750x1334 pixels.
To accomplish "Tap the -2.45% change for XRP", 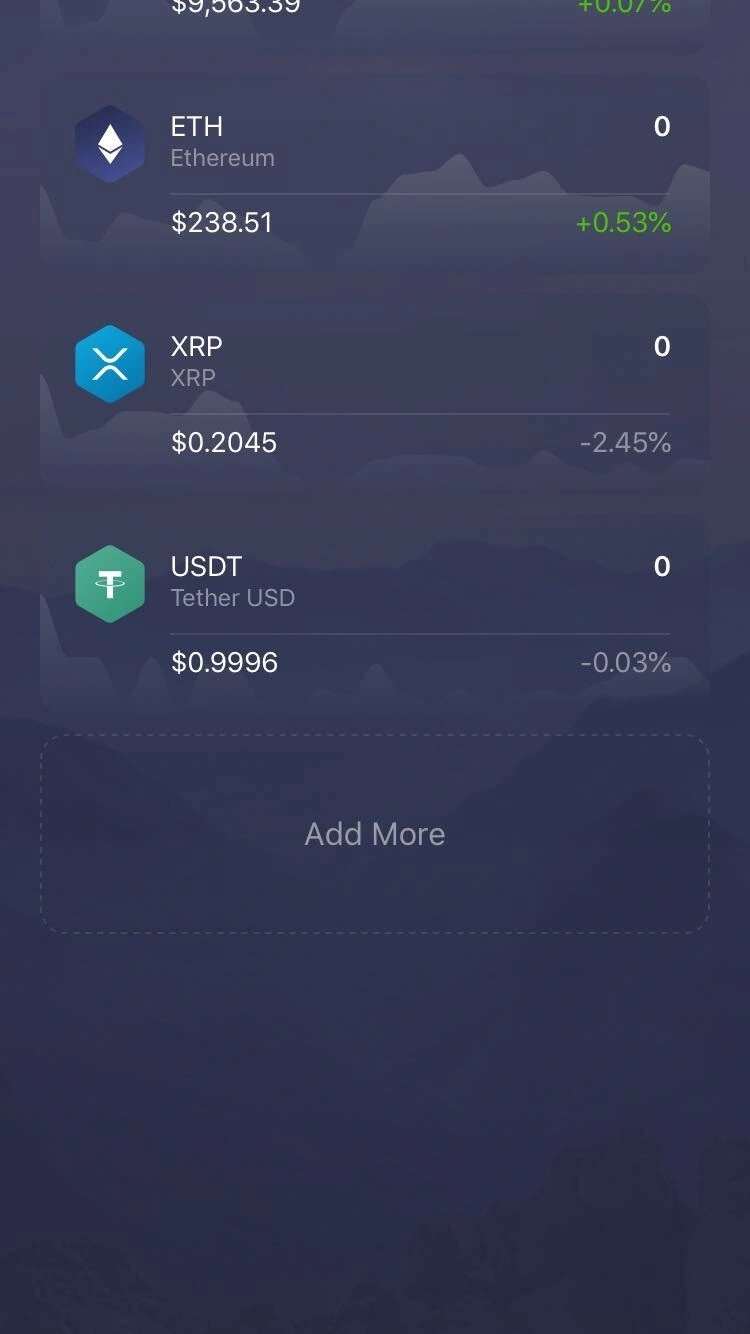I will pyautogui.click(x=625, y=442).
